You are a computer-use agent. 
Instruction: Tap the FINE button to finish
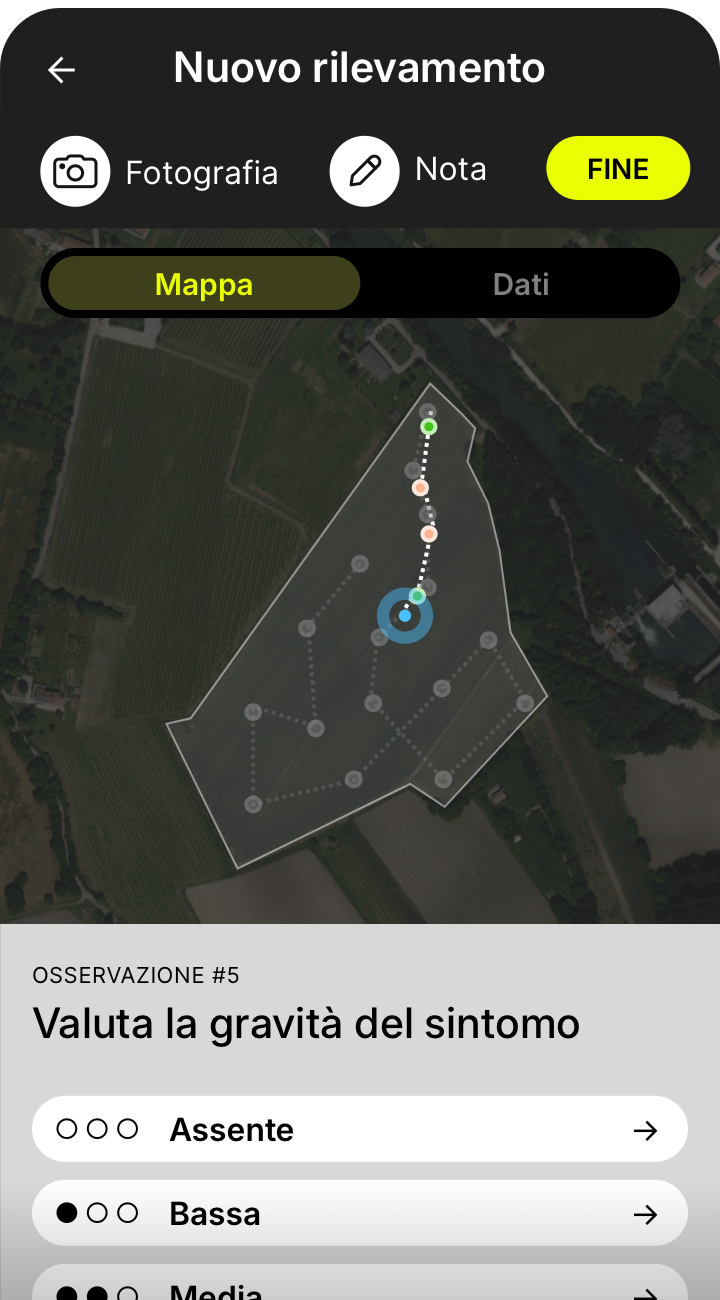tap(618, 169)
